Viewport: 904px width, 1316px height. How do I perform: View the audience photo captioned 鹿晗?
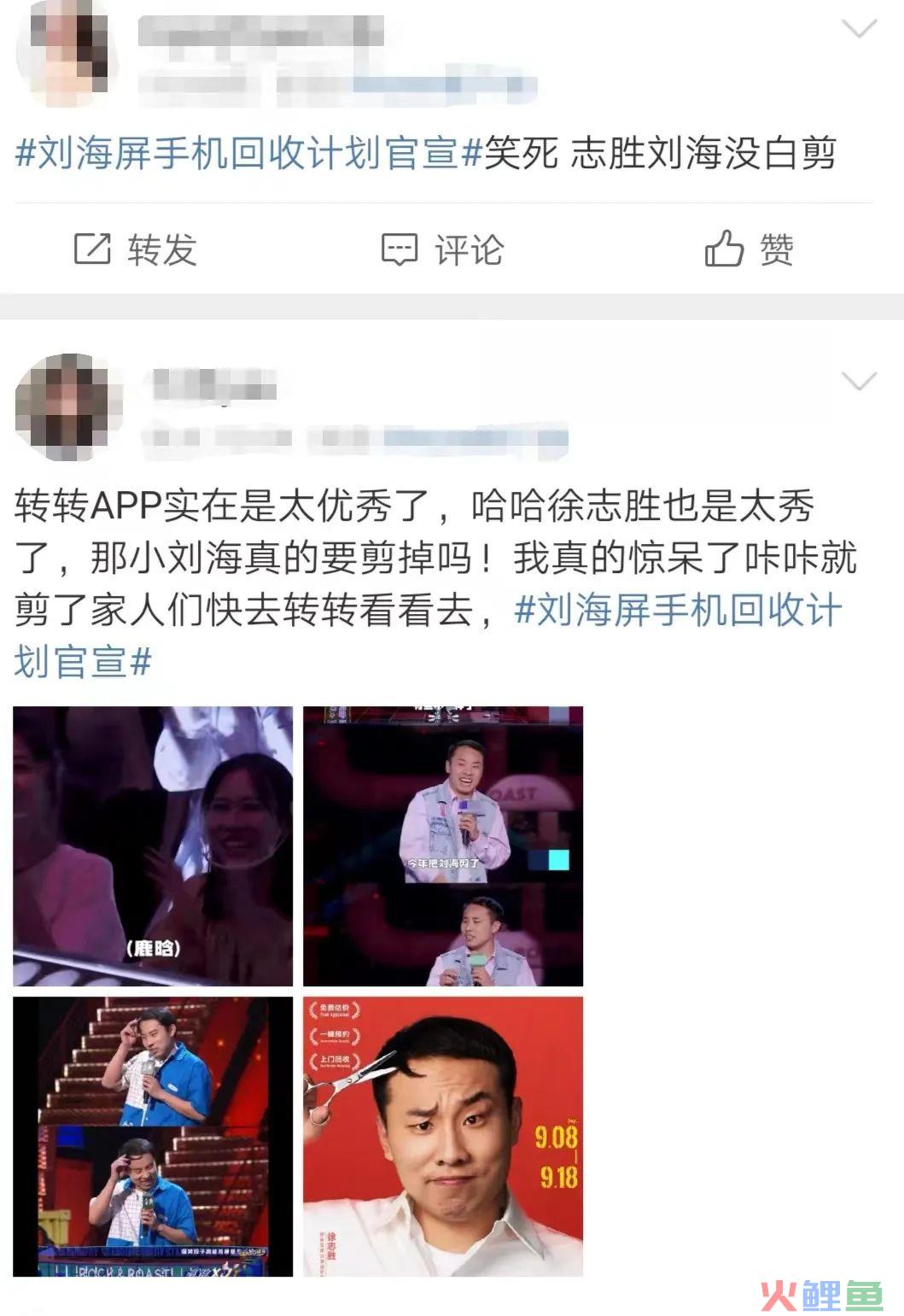153,845
